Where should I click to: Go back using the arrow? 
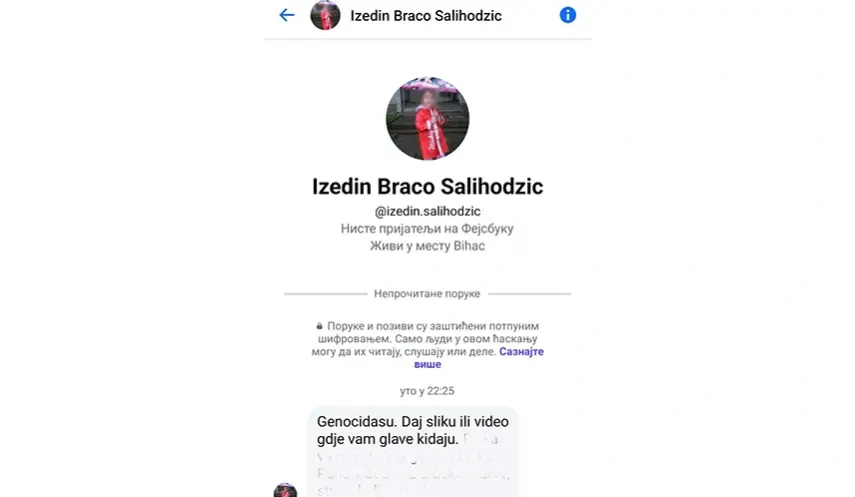point(287,15)
